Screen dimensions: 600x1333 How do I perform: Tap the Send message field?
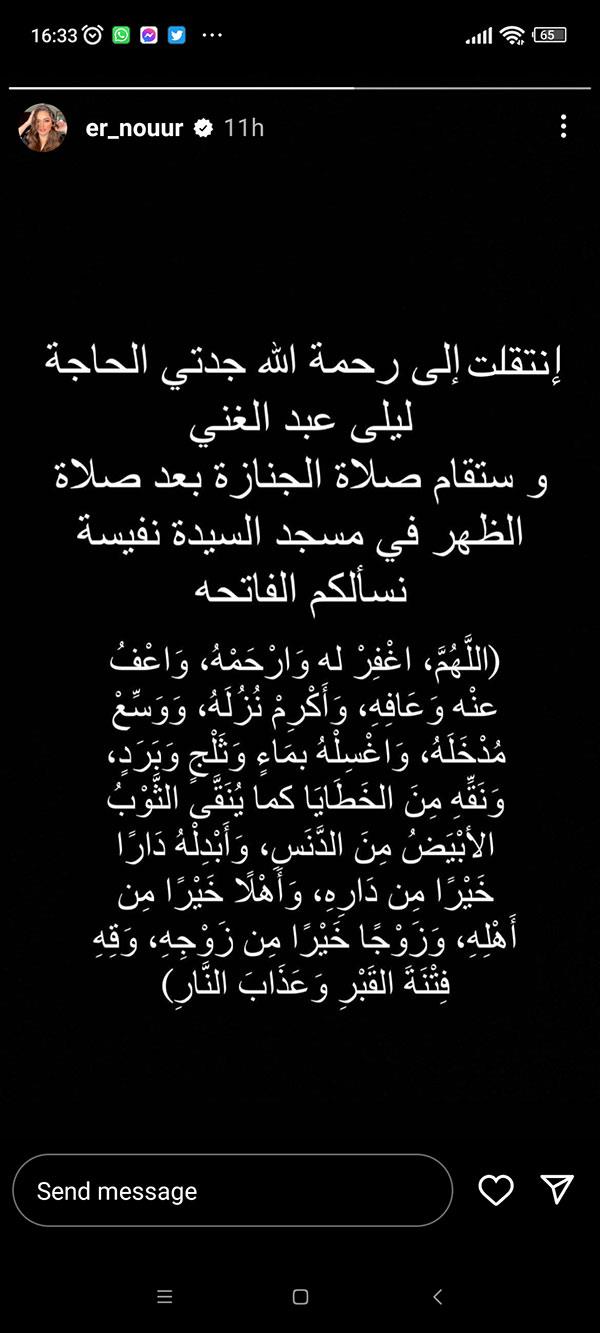[x=232, y=1191]
